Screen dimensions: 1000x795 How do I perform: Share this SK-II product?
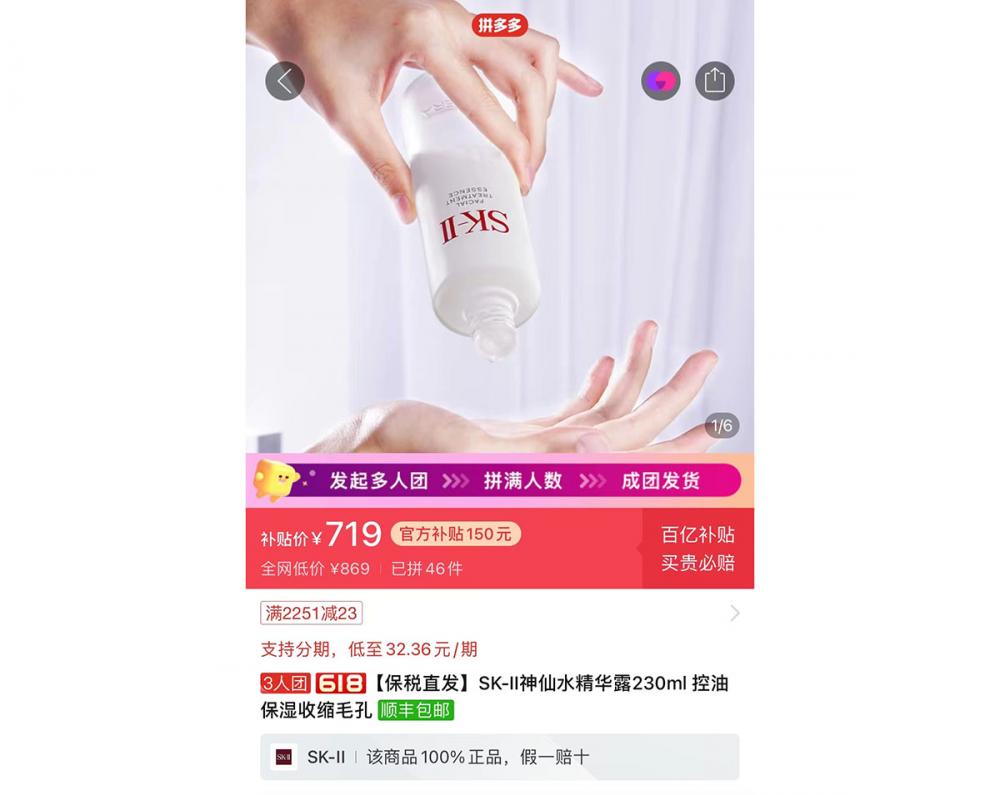(x=714, y=81)
